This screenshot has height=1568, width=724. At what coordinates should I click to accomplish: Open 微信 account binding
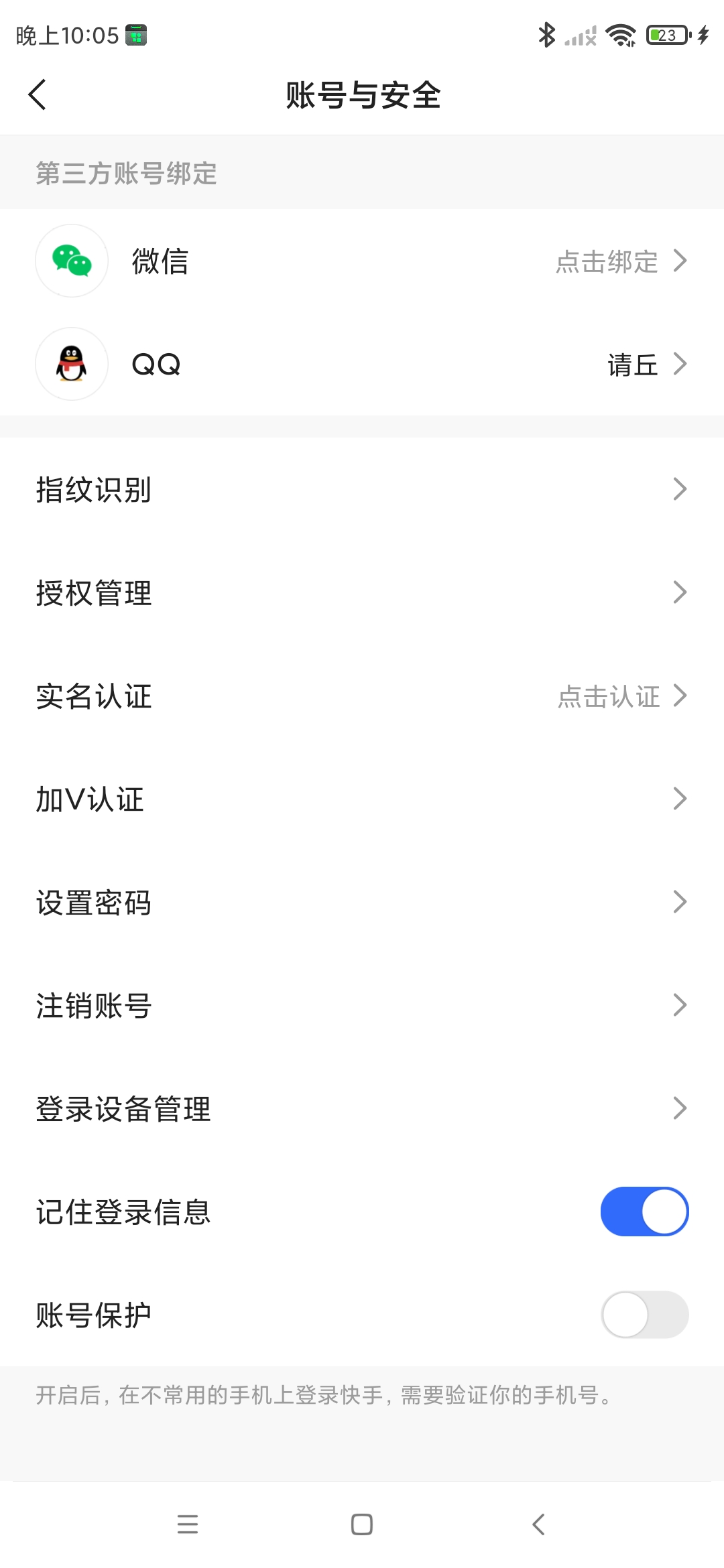(362, 261)
